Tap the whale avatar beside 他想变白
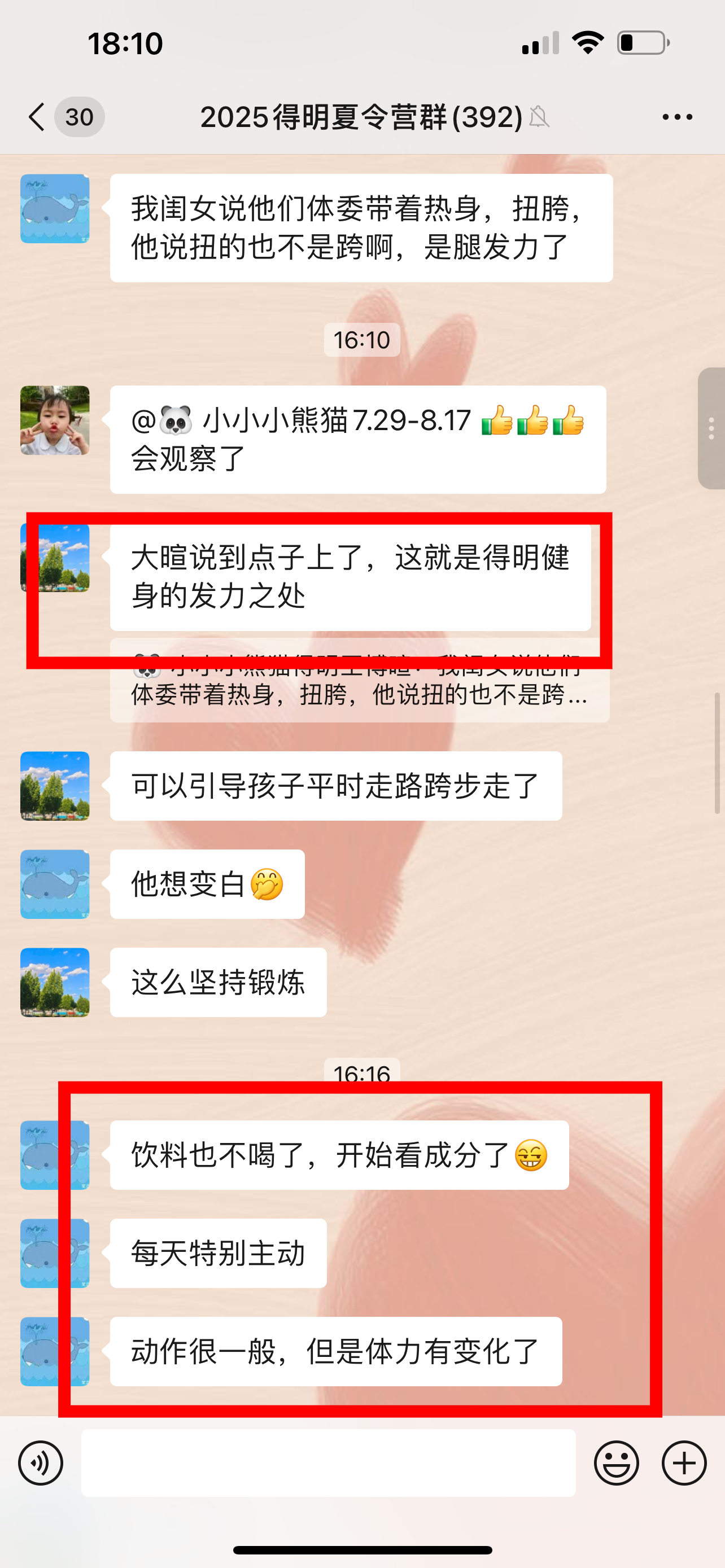Viewport: 725px width, 1568px height. 55,884
